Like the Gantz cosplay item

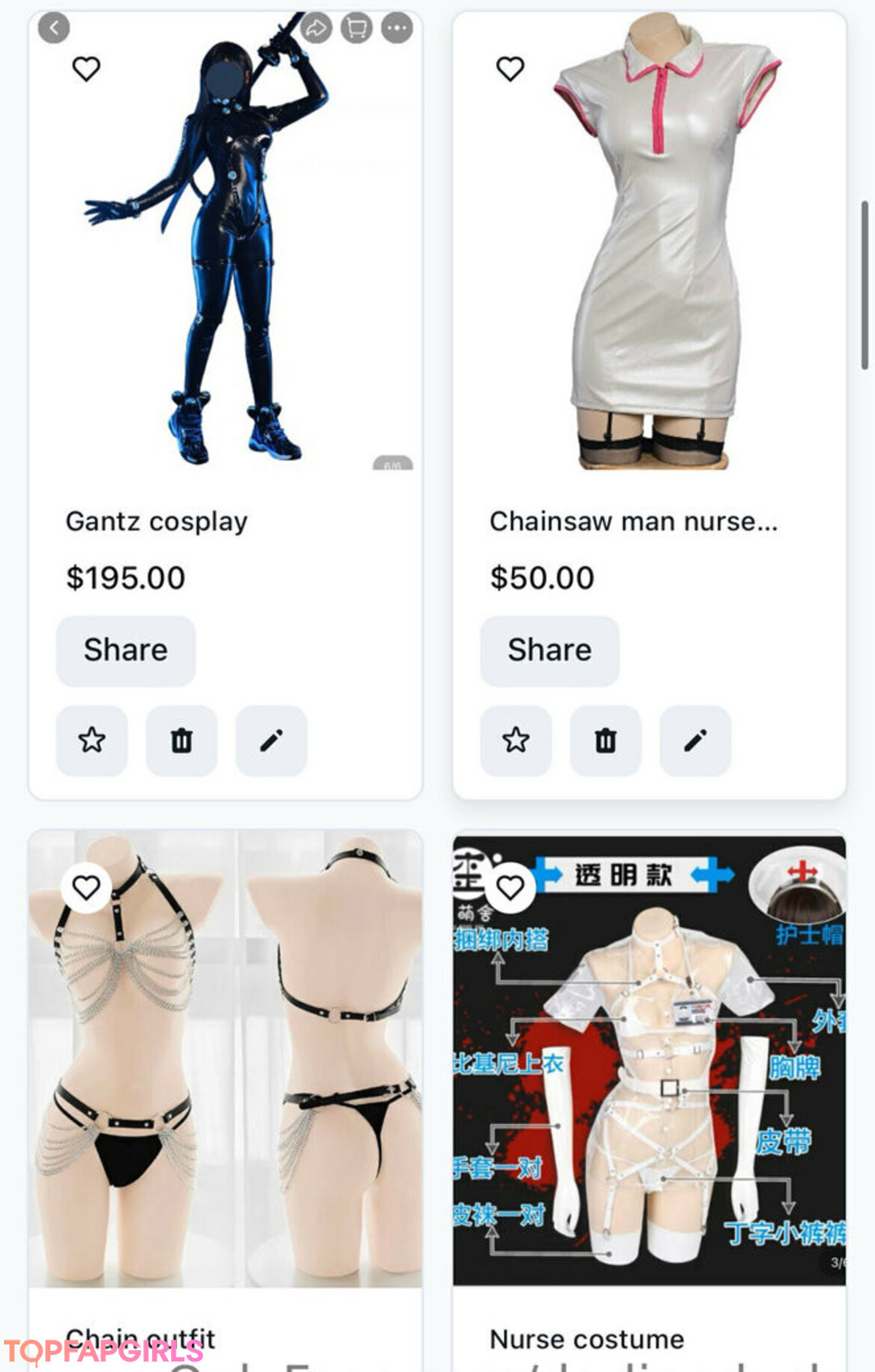point(86,69)
